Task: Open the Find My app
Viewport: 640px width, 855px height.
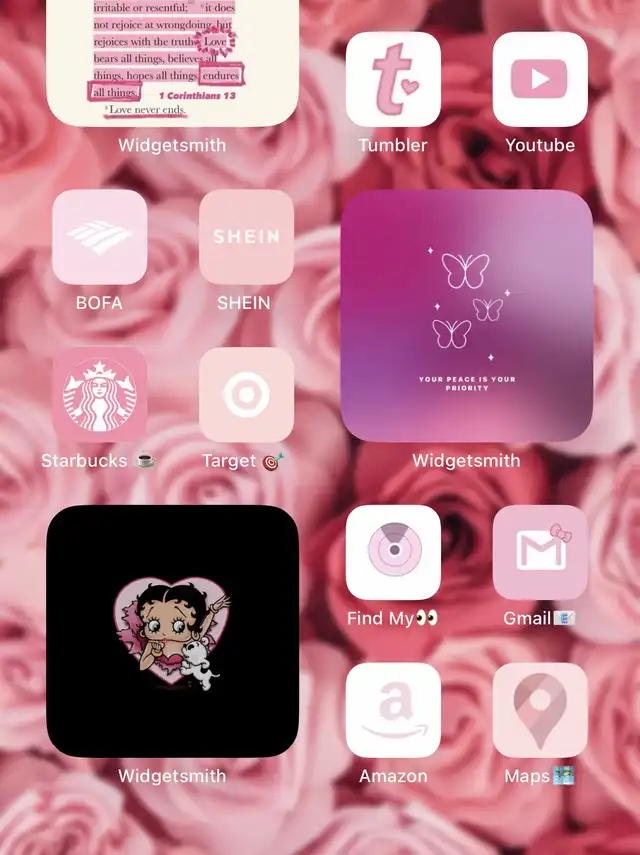Action: coord(393,552)
